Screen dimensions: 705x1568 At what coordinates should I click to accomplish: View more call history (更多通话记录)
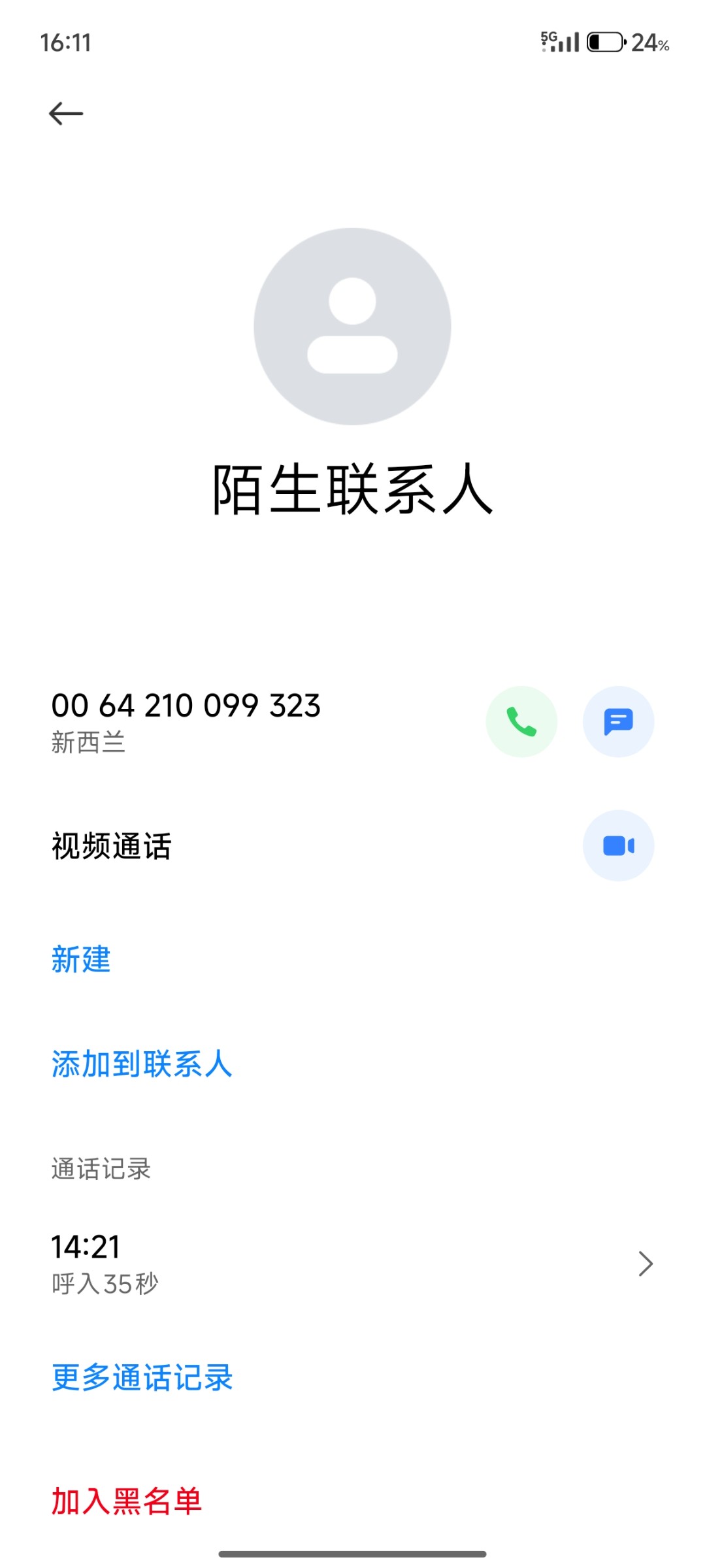click(x=142, y=1377)
